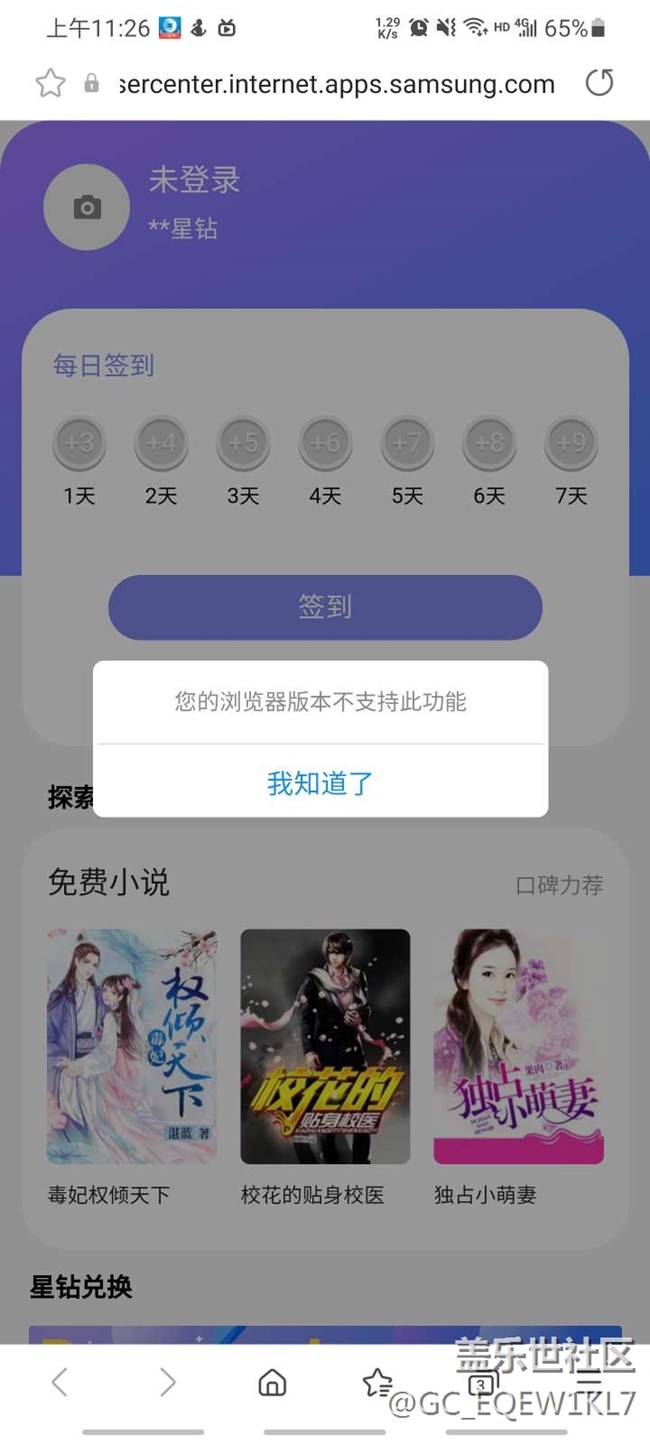Screen dimensions: 650x1444
Task: Tap the 签到 check-in button
Action: (325, 606)
